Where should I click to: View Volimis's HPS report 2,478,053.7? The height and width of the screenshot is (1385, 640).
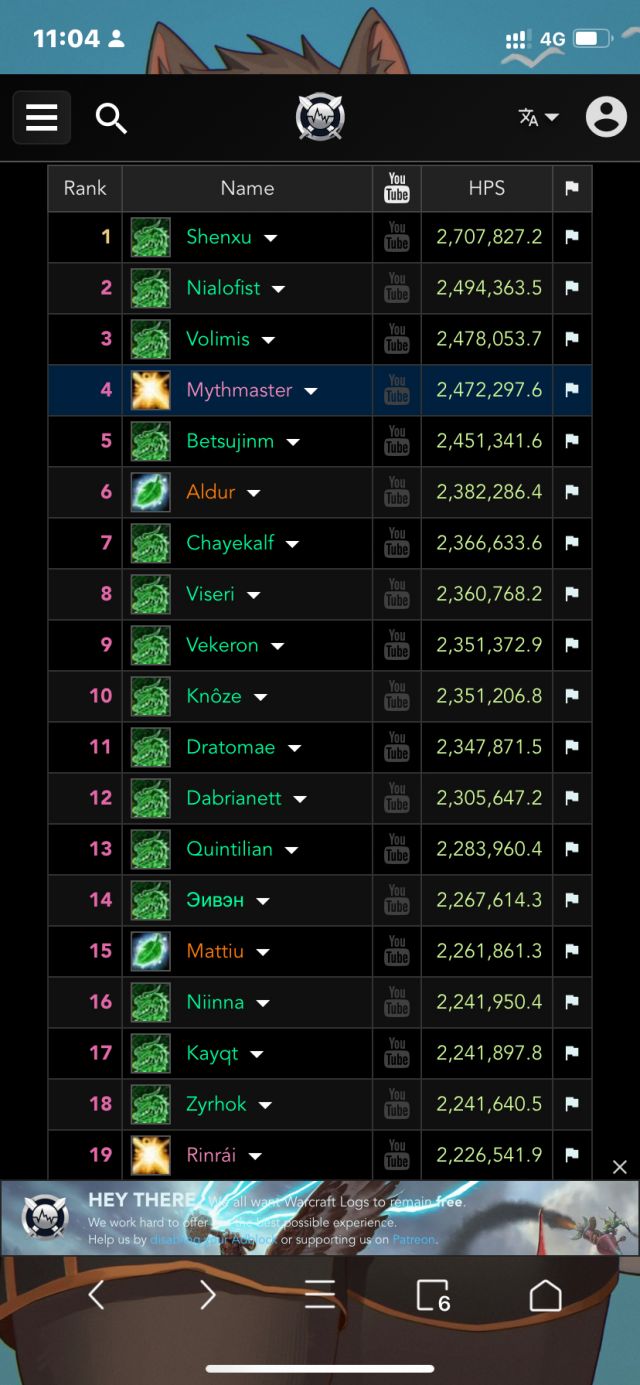pos(488,339)
